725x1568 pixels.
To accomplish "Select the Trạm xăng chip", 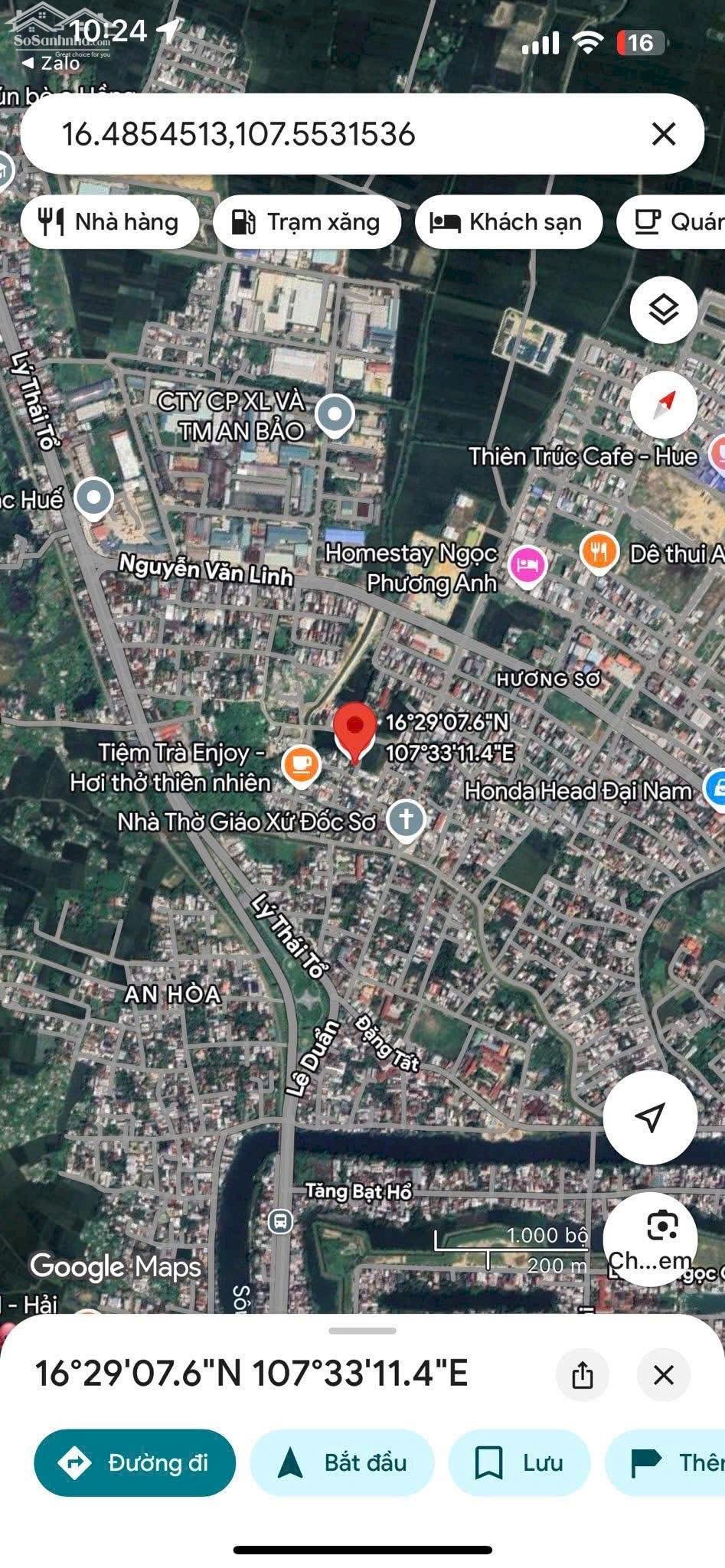I will click(x=307, y=222).
